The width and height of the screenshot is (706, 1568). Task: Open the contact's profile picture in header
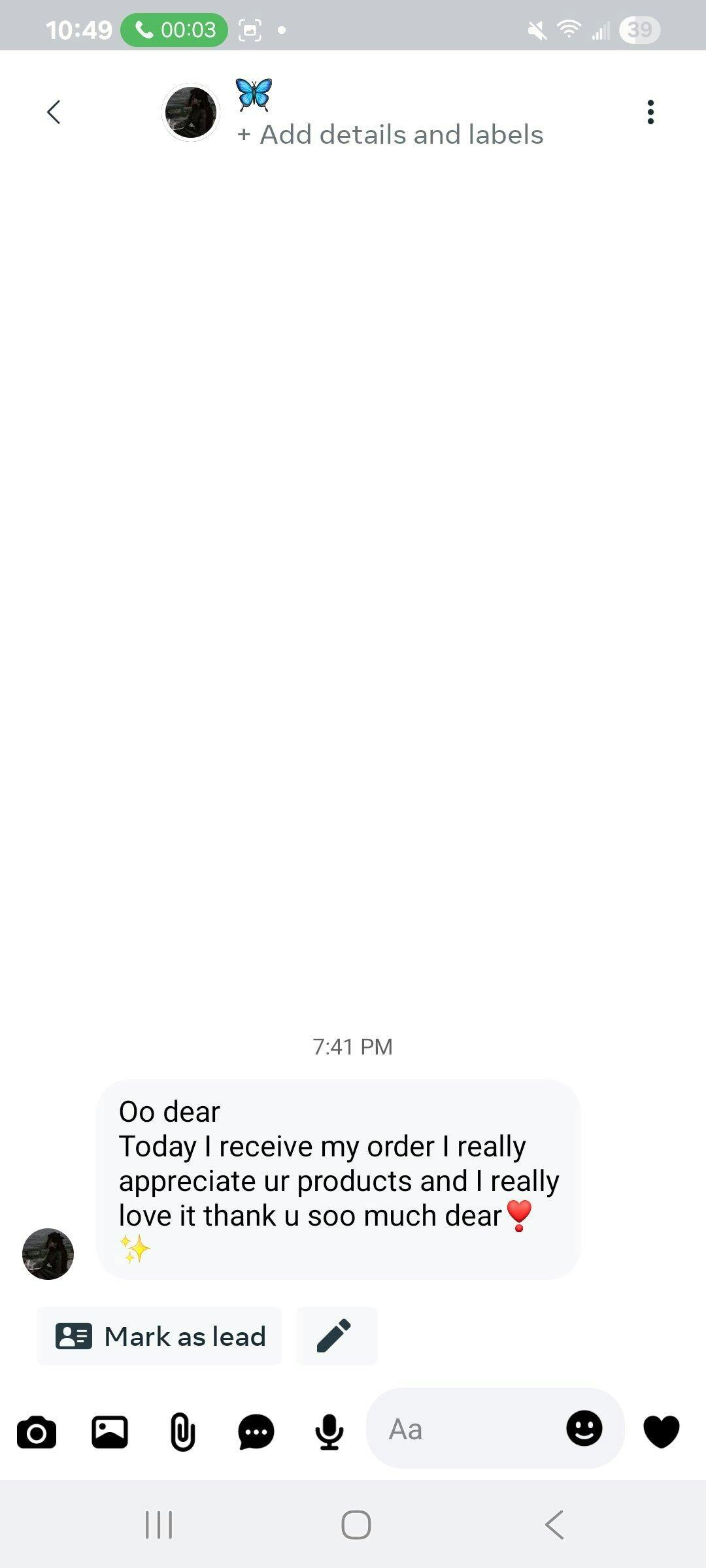tap(191, 112)
